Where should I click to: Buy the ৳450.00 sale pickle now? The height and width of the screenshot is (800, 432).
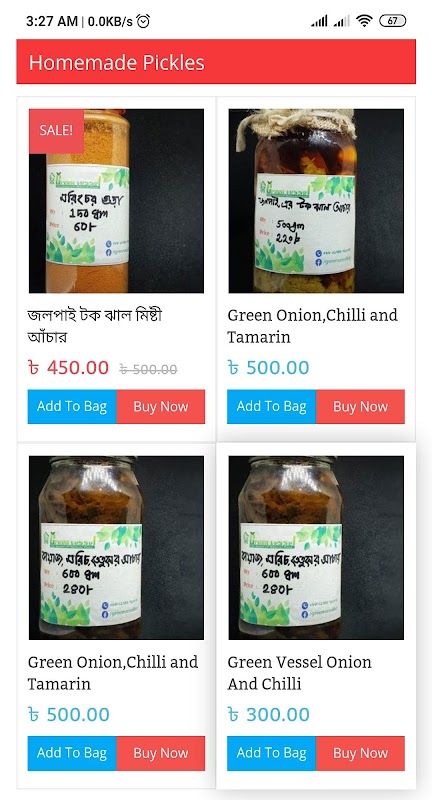point(161,407)
